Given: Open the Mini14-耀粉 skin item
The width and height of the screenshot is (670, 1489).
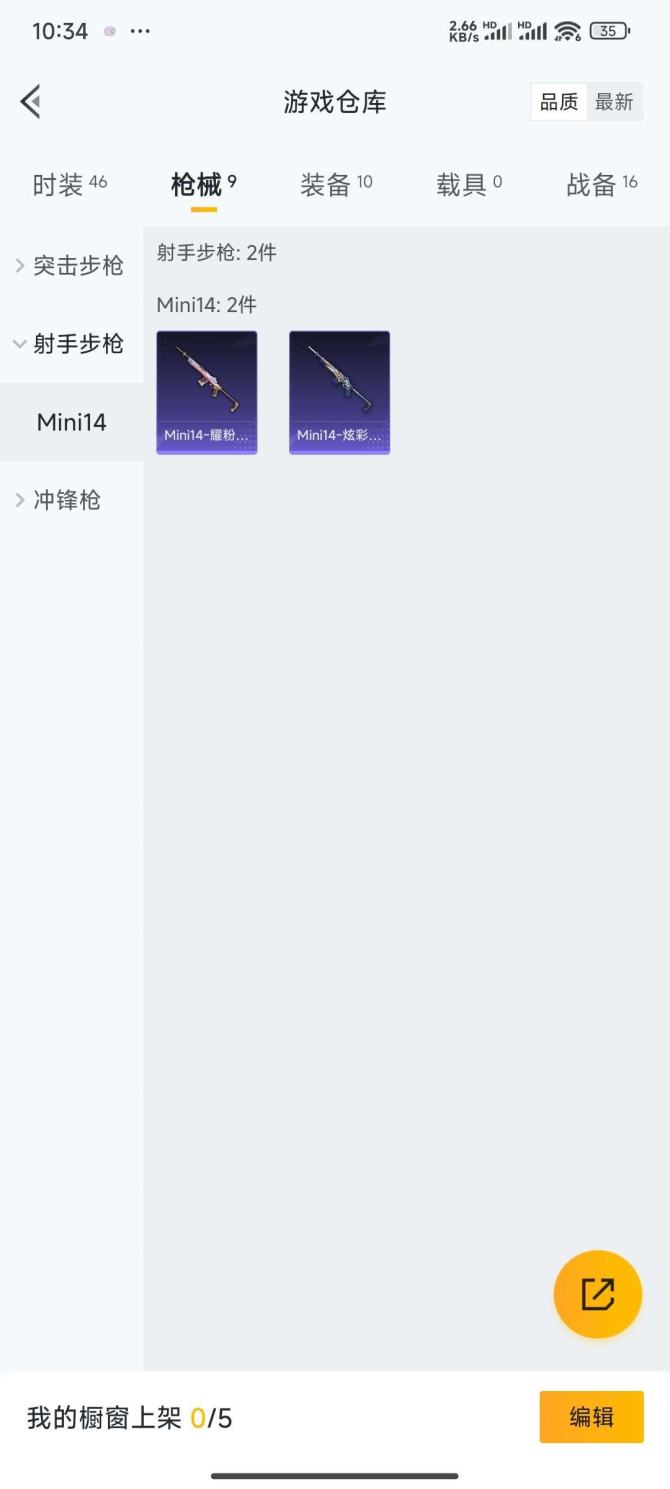Looking at the screenshot, I should coord(207,392).
